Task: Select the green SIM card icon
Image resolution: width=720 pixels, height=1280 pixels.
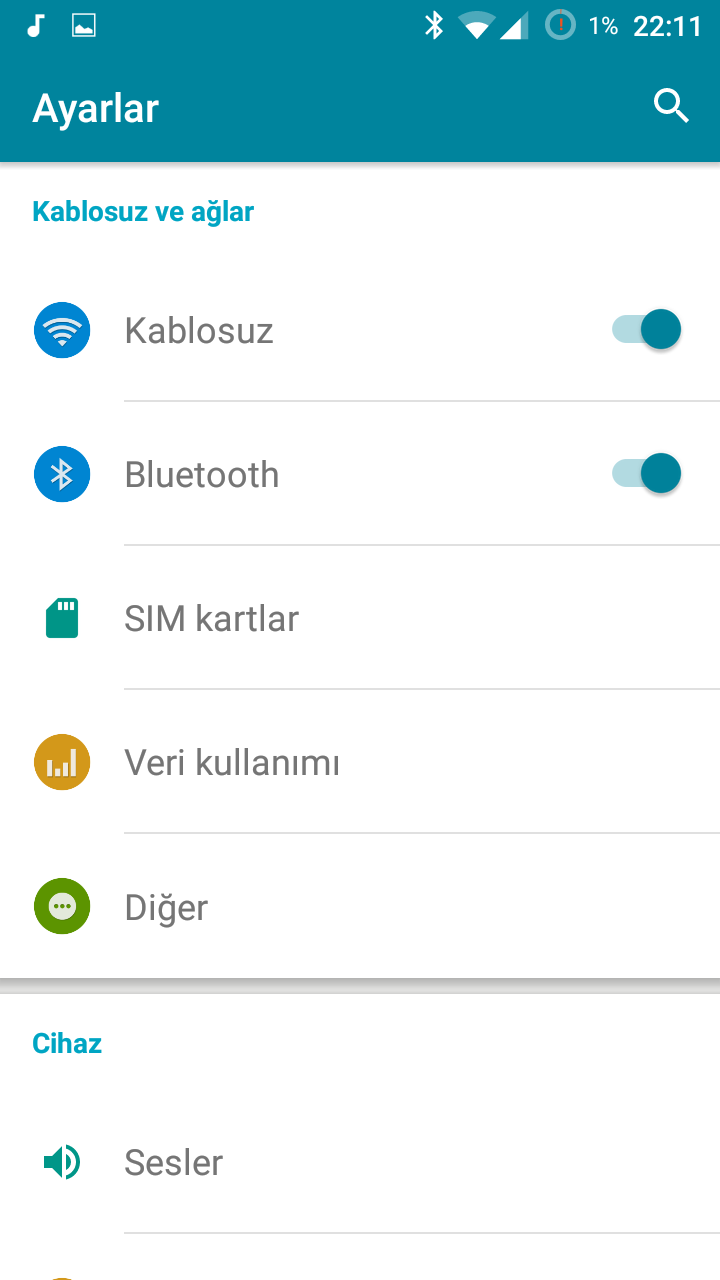Action: point(62,618)
